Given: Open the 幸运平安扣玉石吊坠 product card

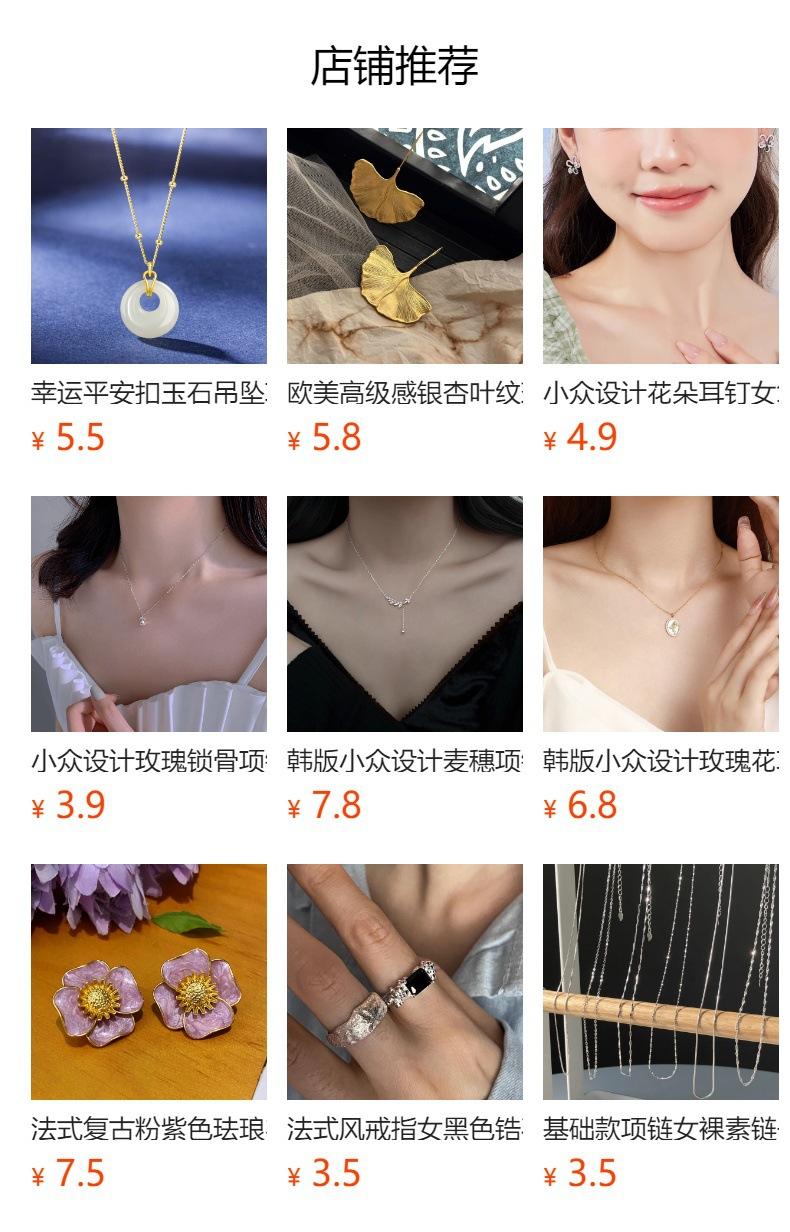Looking at the screenshot, I should coord(149,292).
